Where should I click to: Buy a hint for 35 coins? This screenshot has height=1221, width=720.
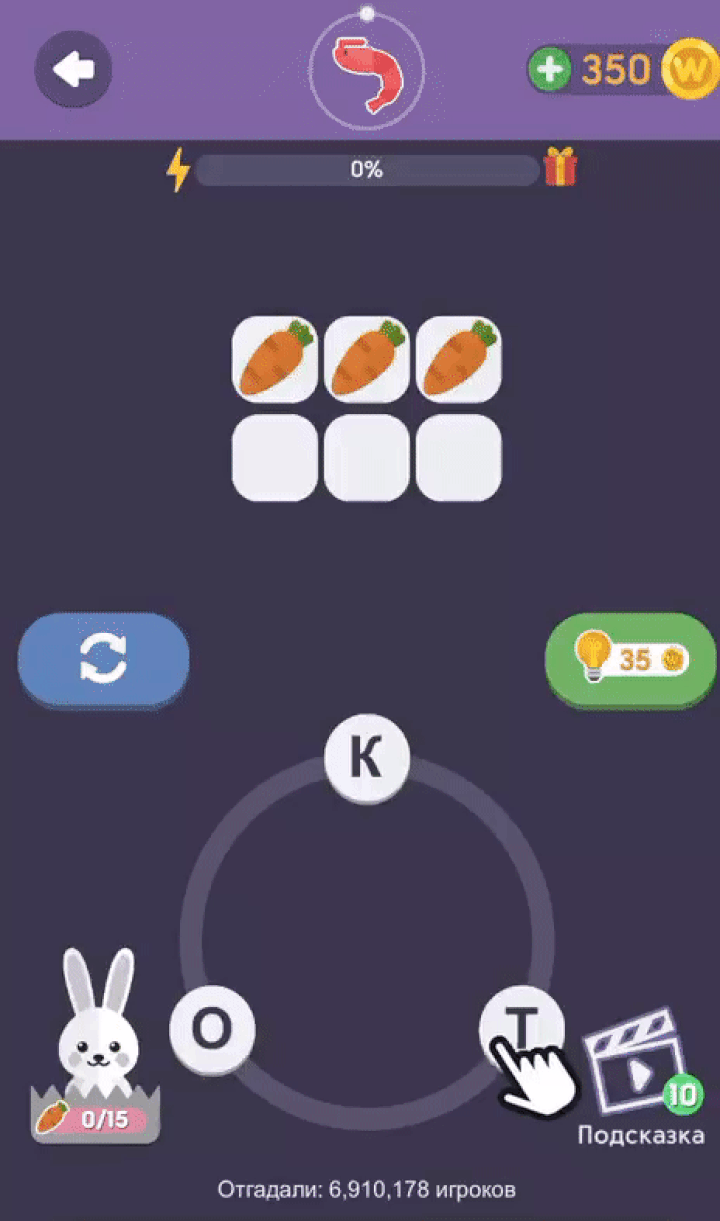pos(631,659)
